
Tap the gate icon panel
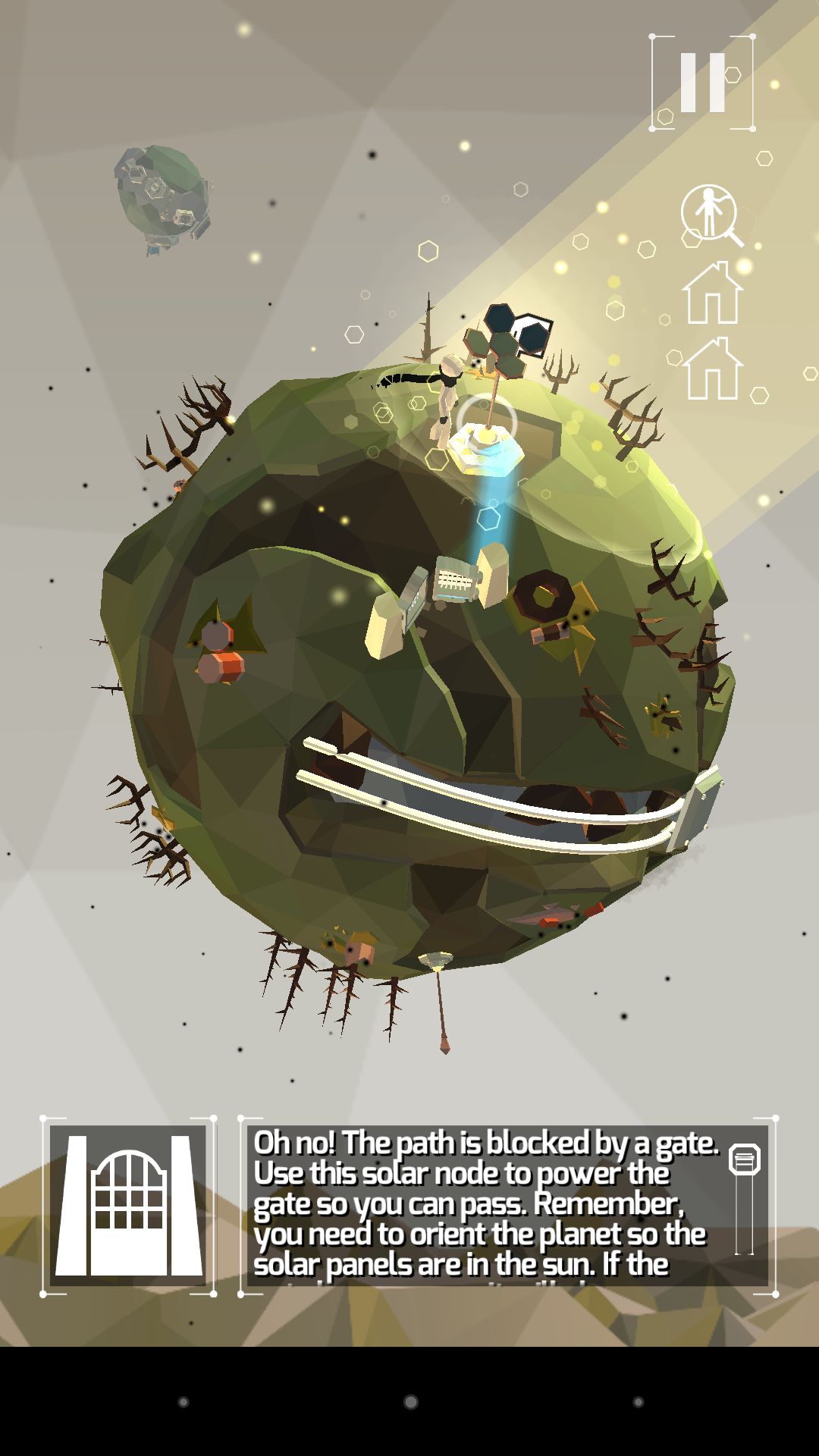click(128, 1206)
